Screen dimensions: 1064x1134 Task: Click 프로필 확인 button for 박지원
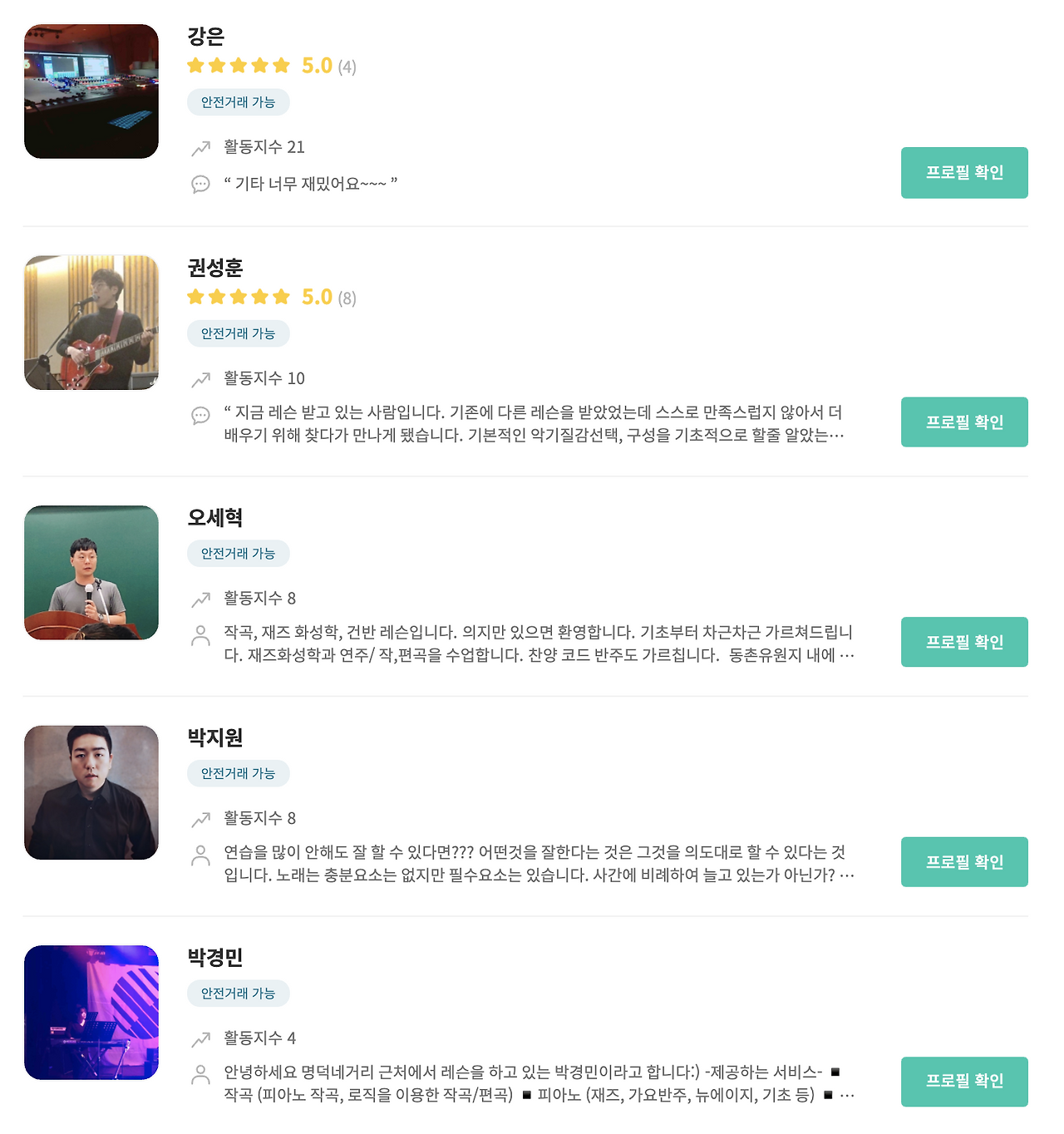[964, 861]
